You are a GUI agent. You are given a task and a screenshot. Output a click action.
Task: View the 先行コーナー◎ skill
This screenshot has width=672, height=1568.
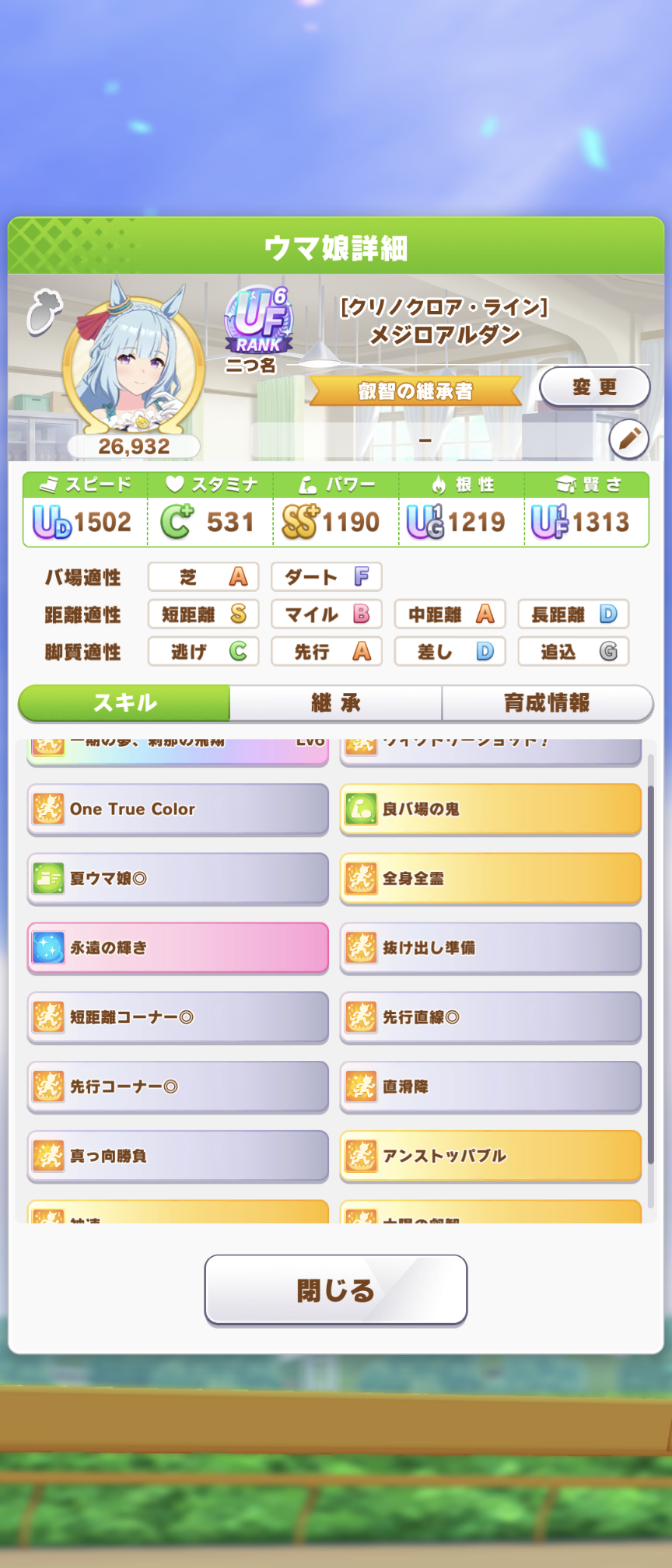point(178,1086)
